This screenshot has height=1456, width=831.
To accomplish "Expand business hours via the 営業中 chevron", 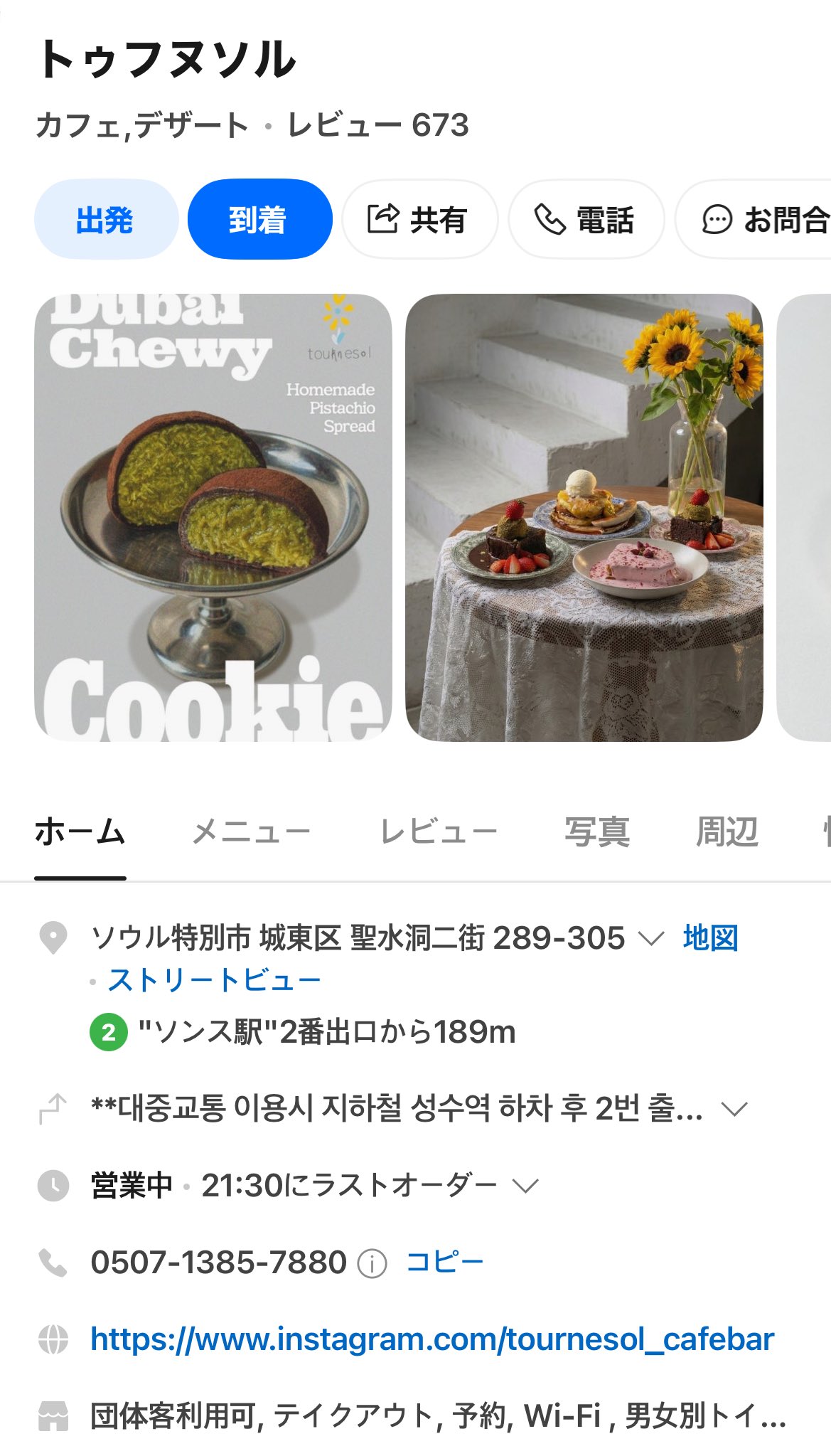I will (x=524, y=1186).
